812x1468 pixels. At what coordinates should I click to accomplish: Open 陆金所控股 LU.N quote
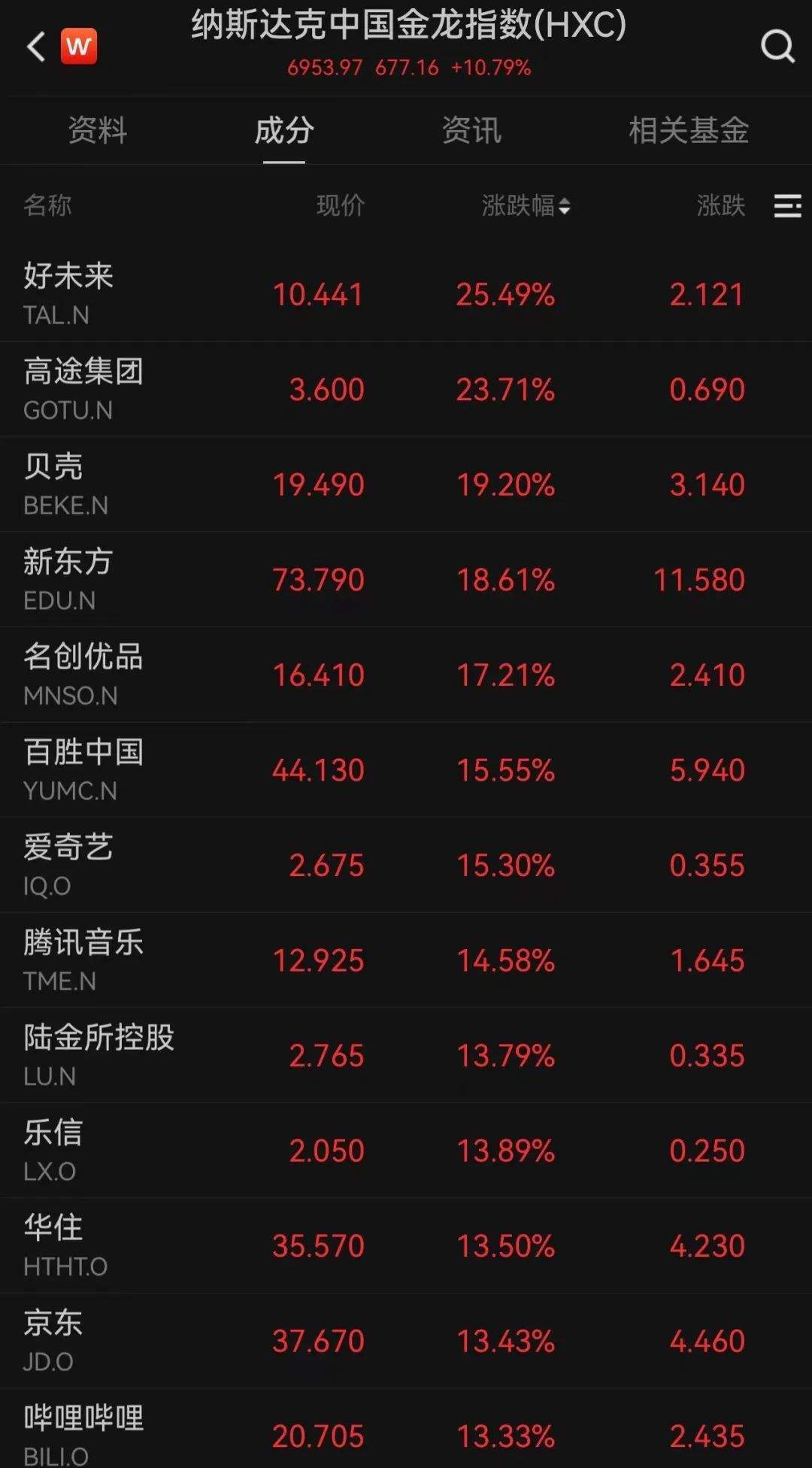(406, 1055)
